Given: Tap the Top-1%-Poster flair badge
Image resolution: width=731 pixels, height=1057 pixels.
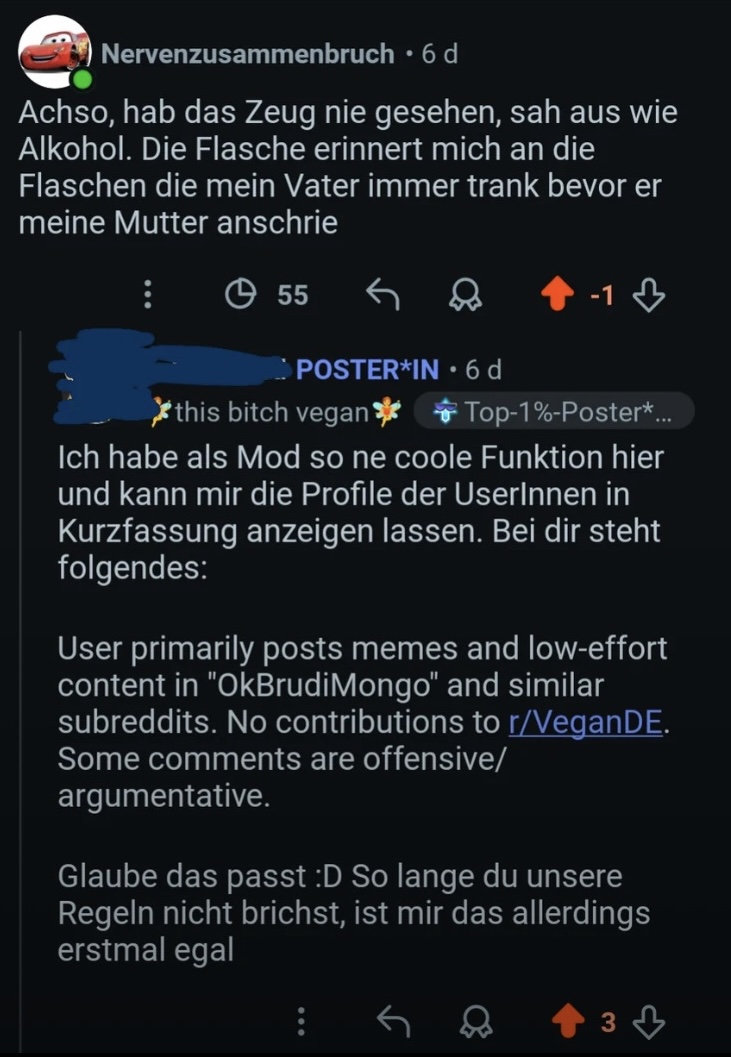Looking at the screenshot, I should click(x=553, y=411).
